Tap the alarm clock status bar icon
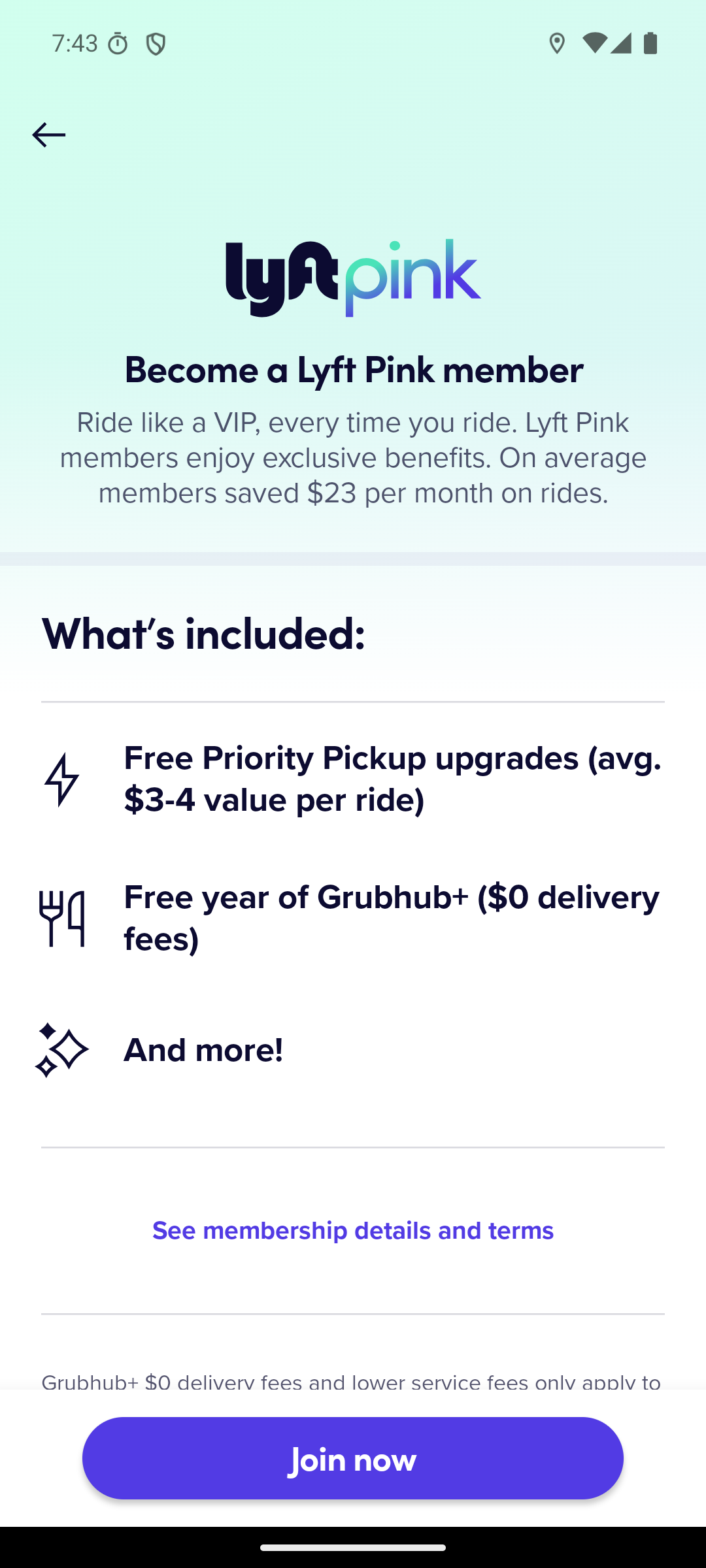 [x=118, y=44]
